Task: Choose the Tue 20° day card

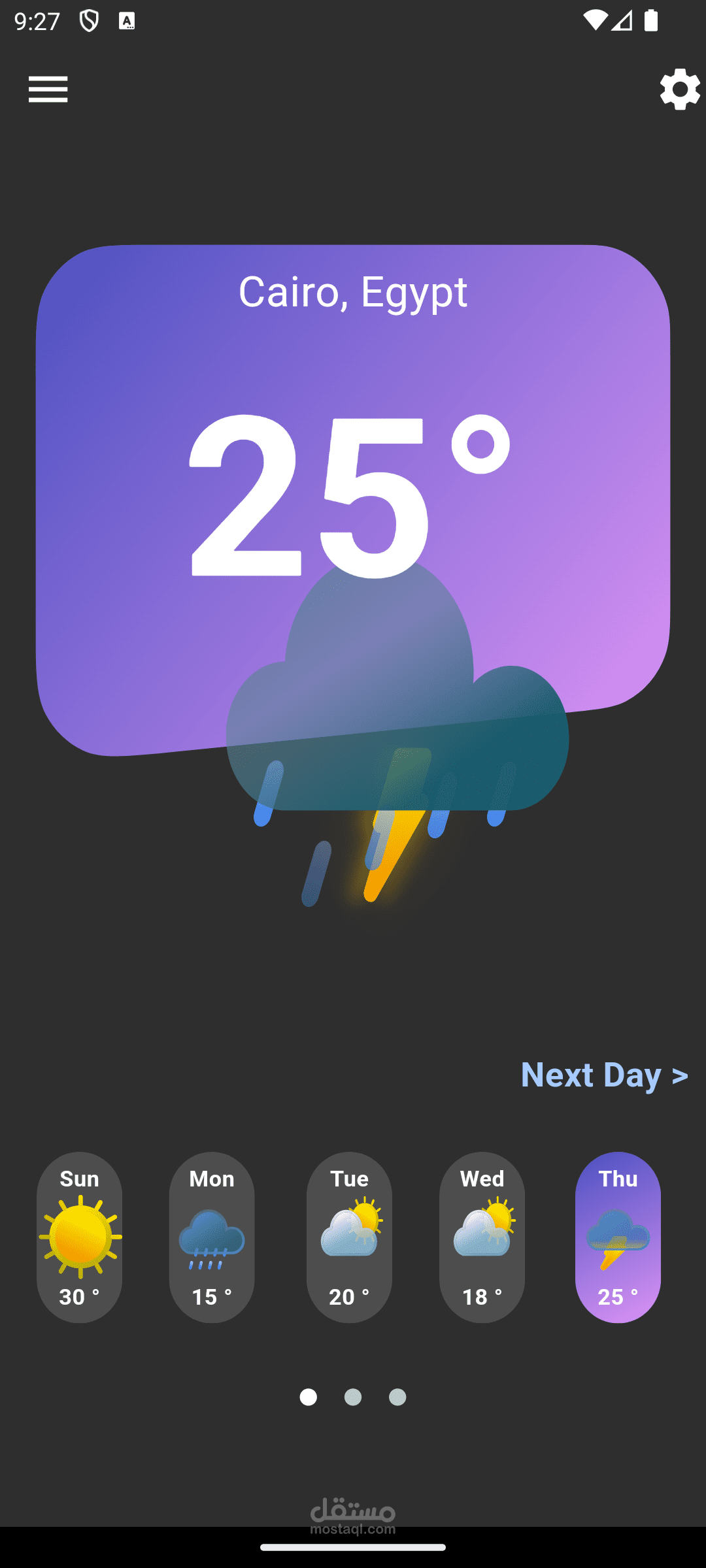Action: [349, 1237]
